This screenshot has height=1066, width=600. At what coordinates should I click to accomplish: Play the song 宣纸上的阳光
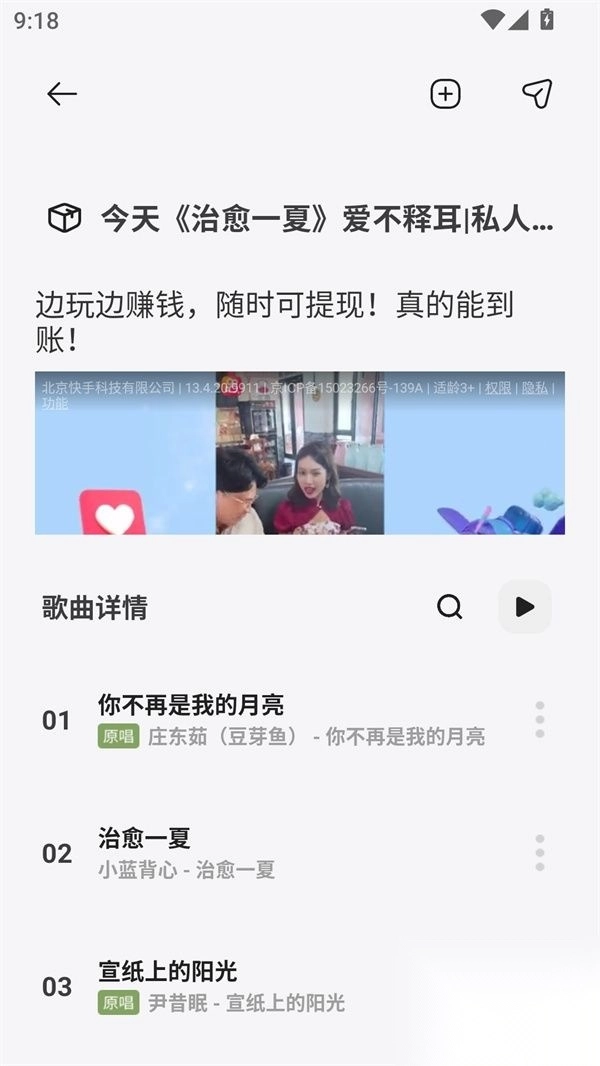(x=290, y=986)
